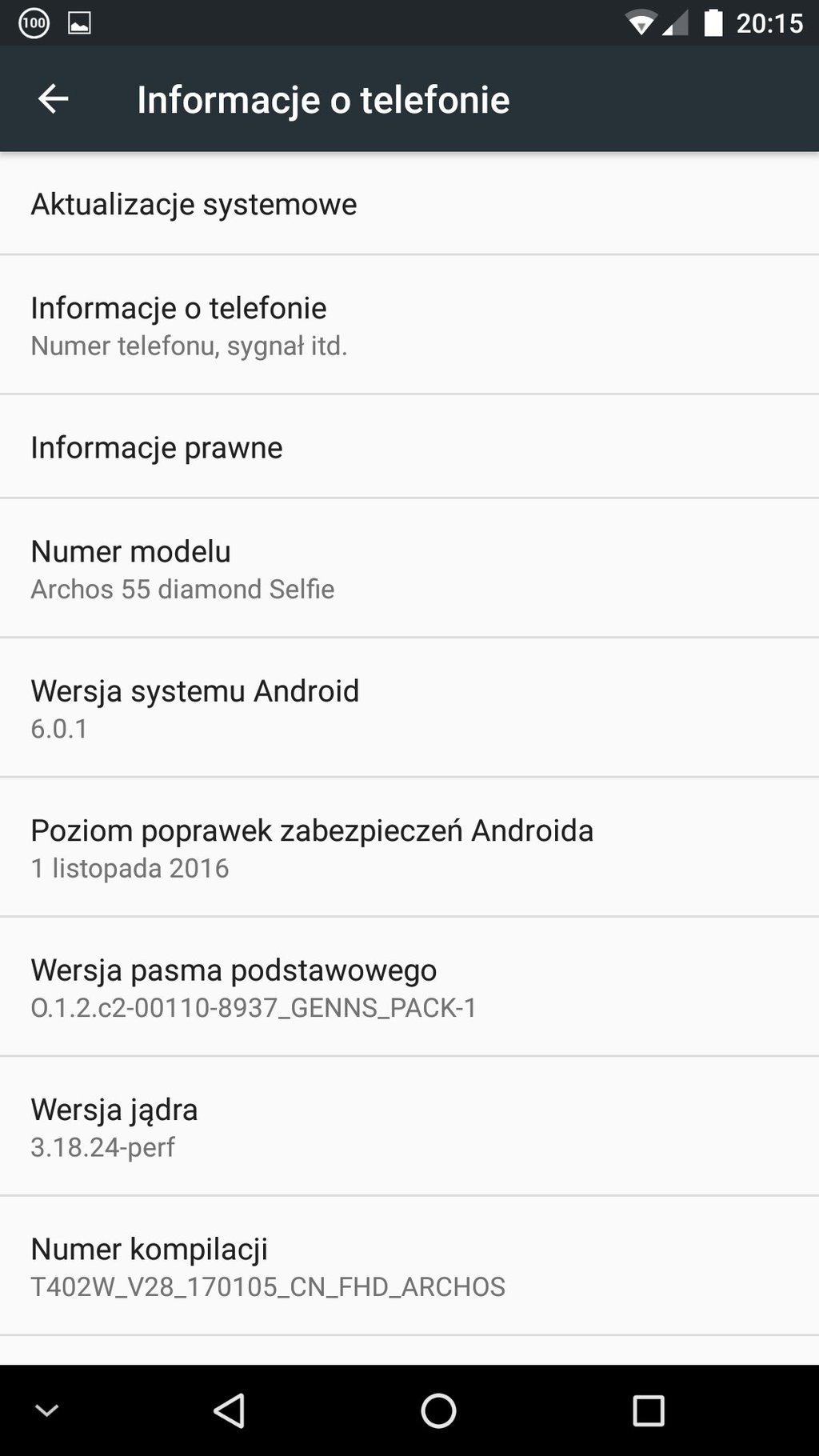
Task: Go back using the app bar arrow
Action: (x=53, y=99)
